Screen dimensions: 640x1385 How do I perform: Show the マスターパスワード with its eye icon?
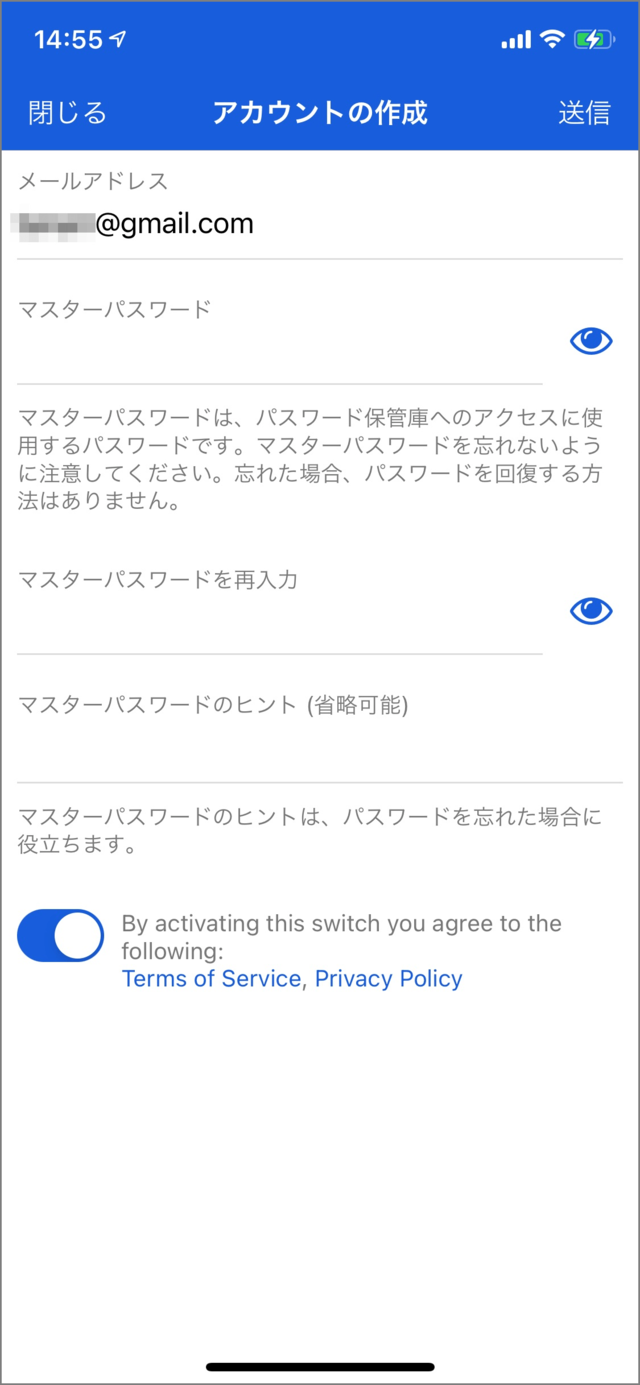(591, 341)
